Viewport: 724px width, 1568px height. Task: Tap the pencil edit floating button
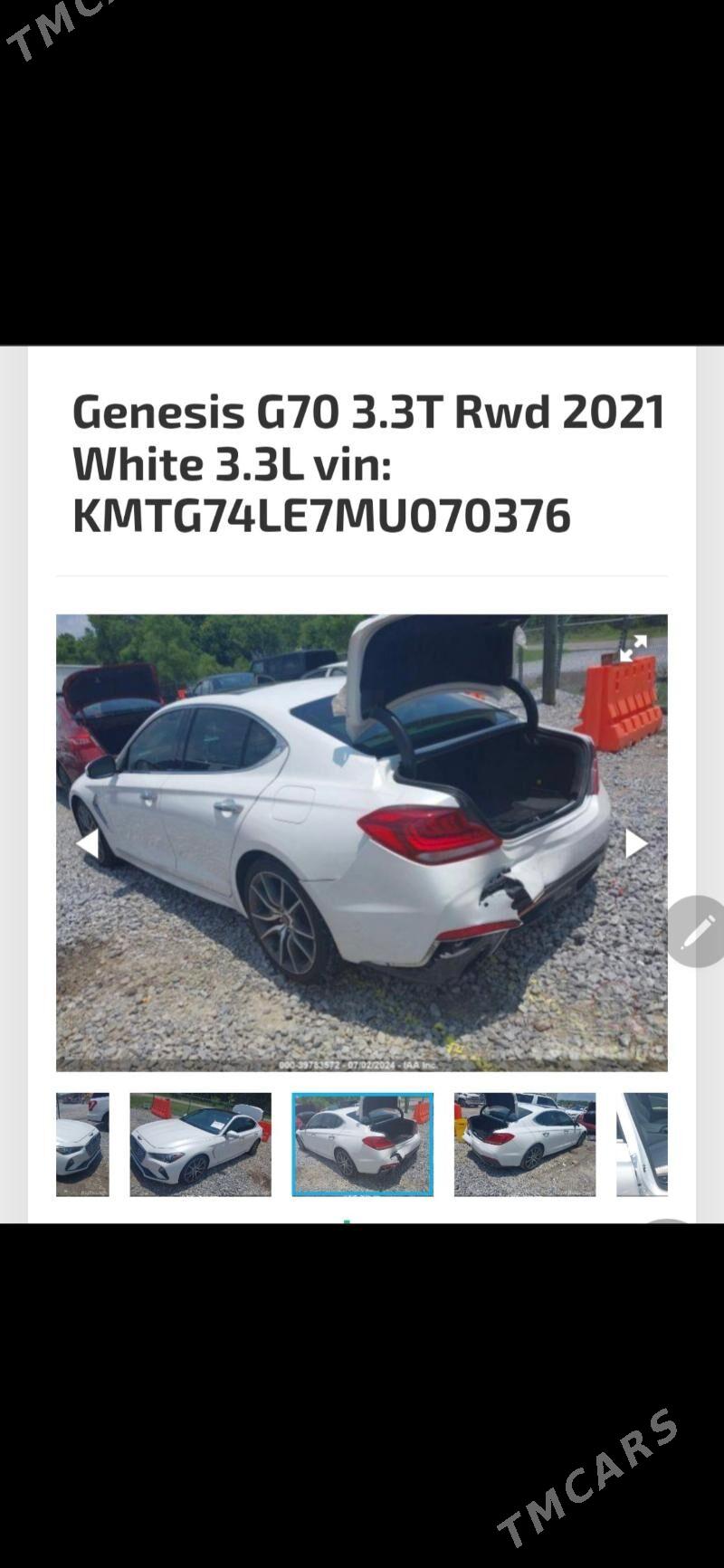click(x=697, y=931)
